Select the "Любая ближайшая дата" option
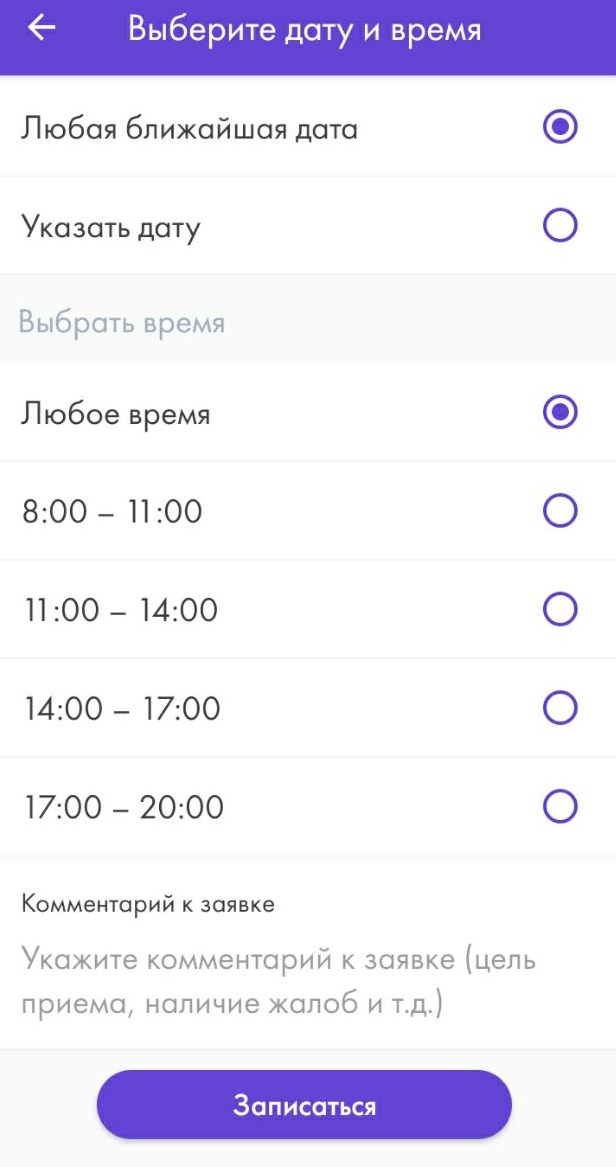The image size is (616, 1167). click(560, 128)
